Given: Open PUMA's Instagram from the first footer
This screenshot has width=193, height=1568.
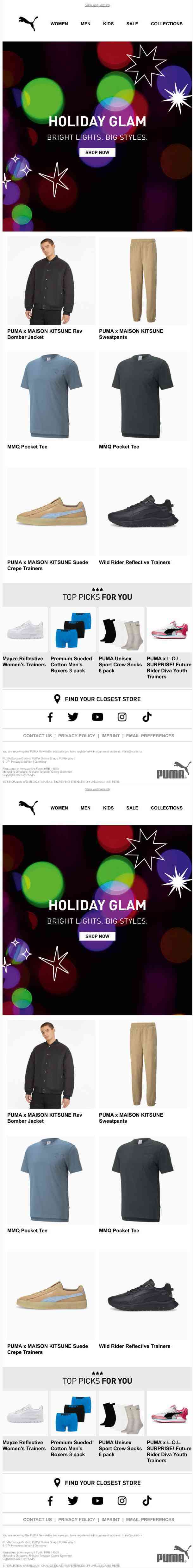Looking at the screenshot, I should pos(122,716).
